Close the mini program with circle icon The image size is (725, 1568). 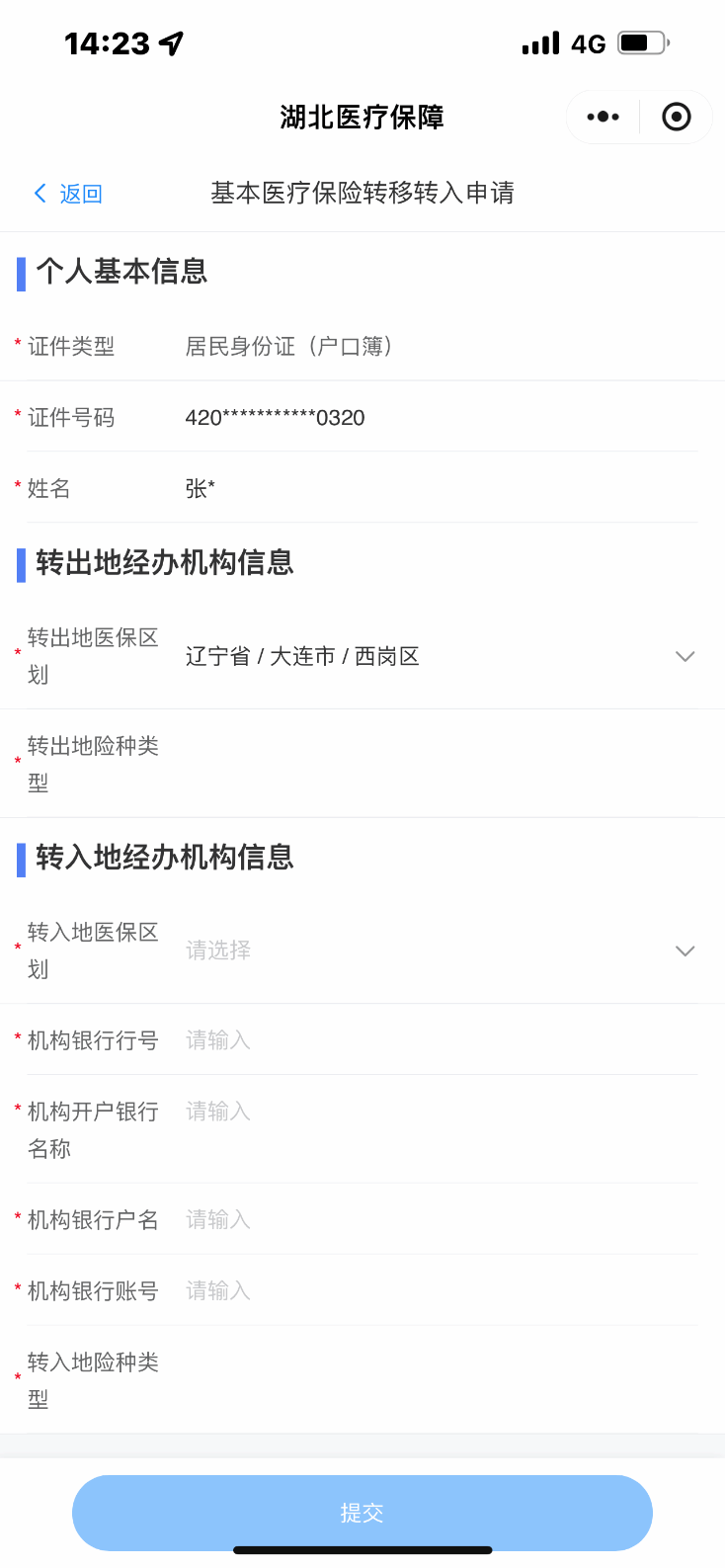click(x=677, y=117)
